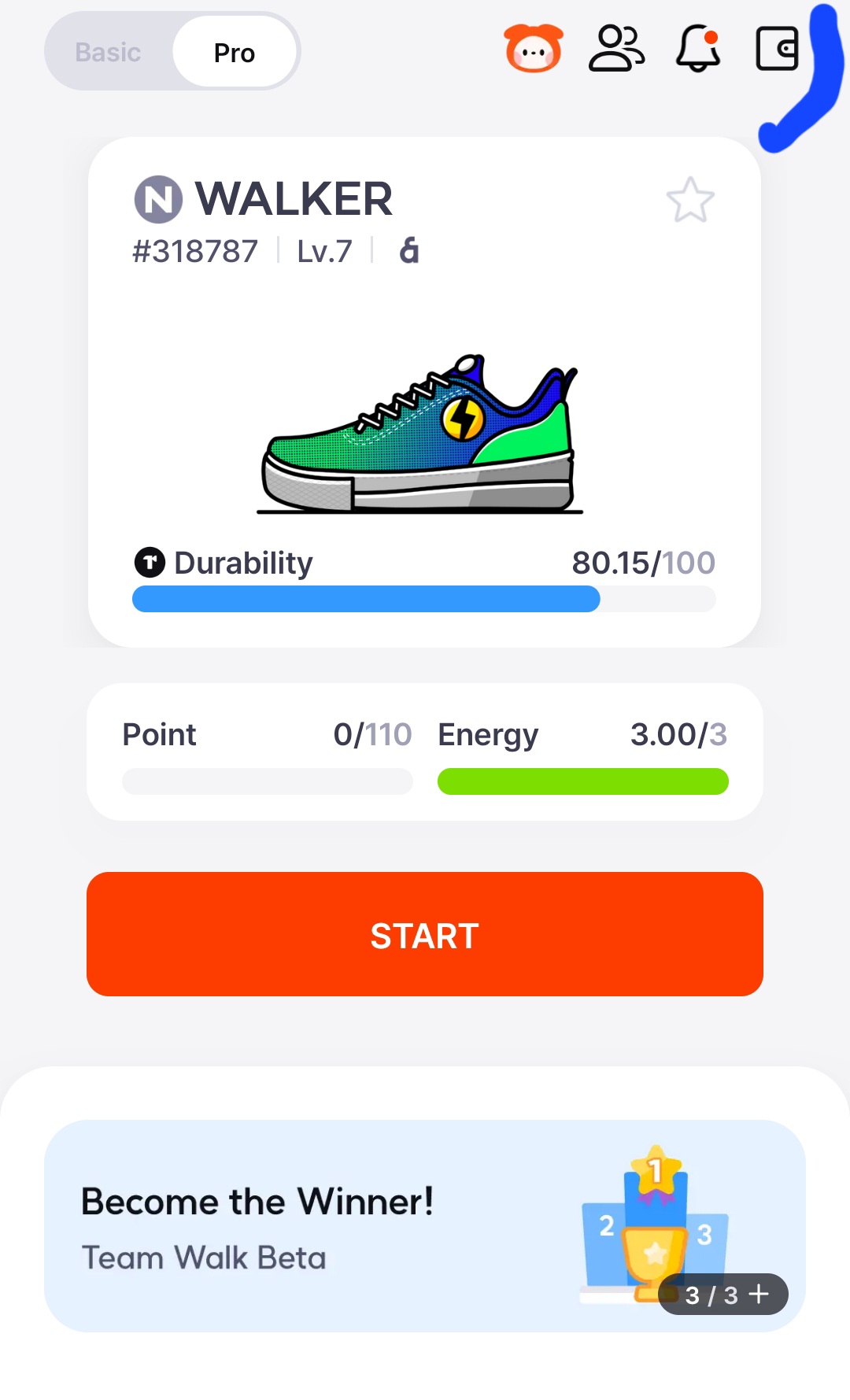Favorite the WALKER sneaker with the star
This screenshot has width=850, height=1400.
(x=690, y=200)
